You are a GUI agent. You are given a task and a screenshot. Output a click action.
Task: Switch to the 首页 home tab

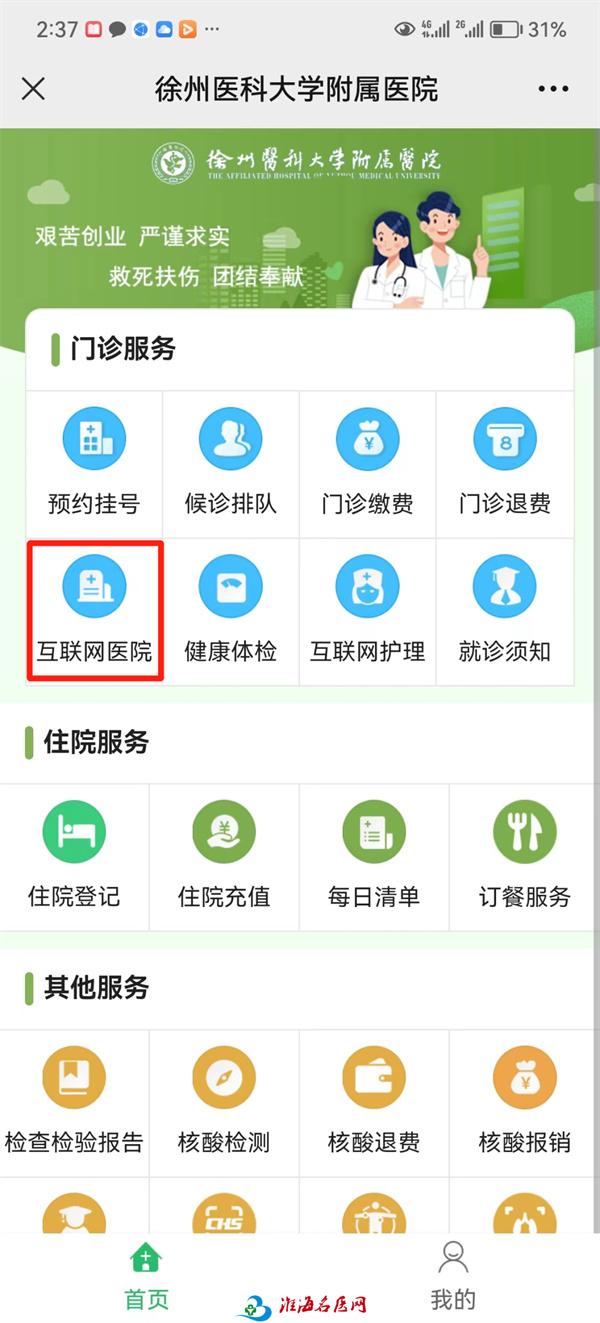(146, 1276)
